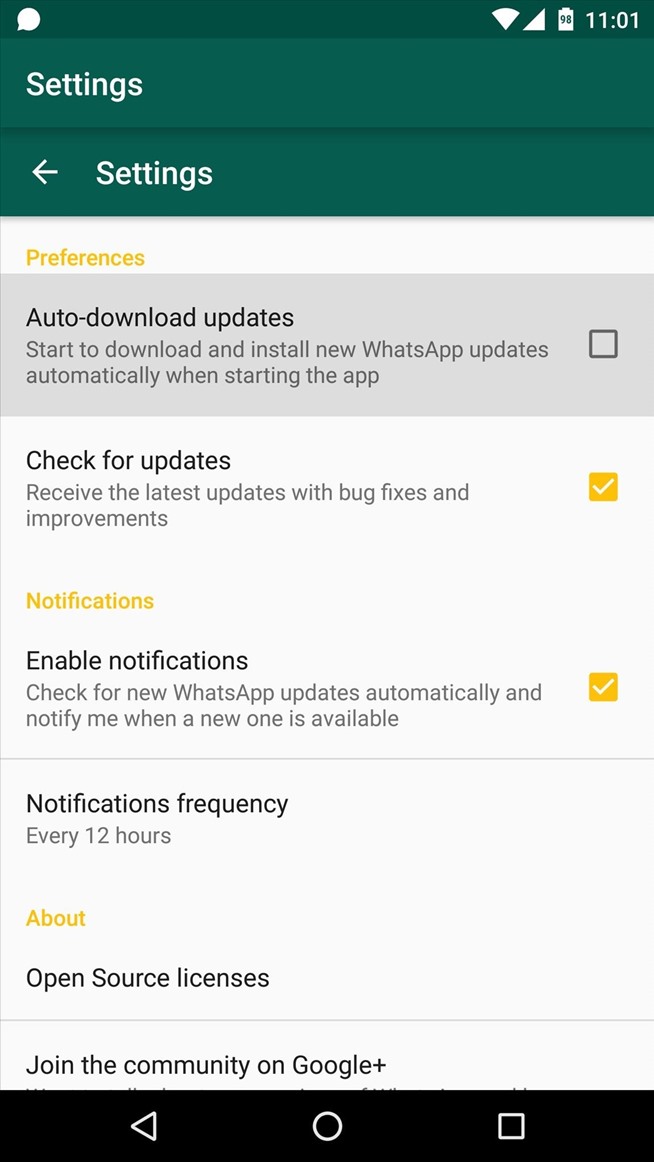
Task: Open Notifications frequency setting
Action: tap(157, 818)
